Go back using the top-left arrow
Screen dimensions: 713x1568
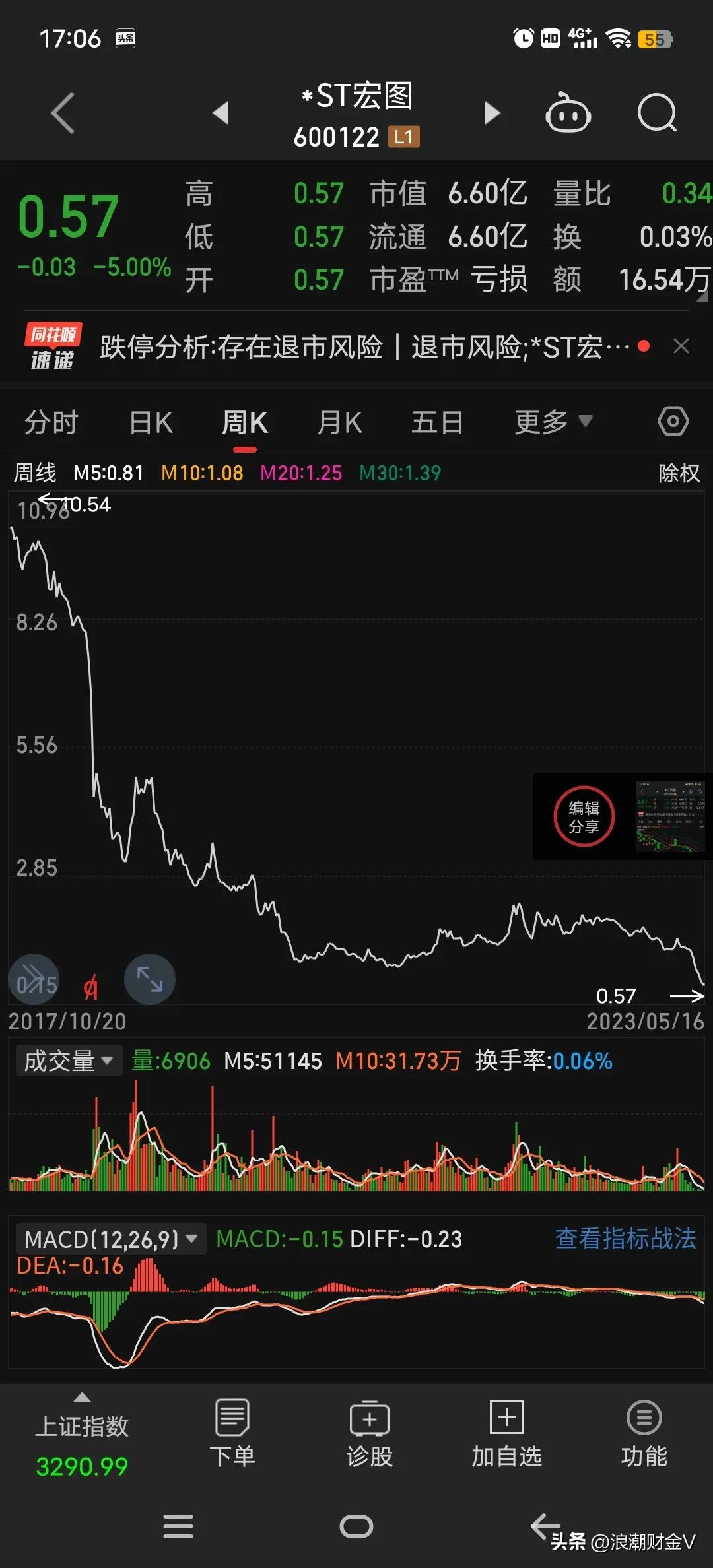coord(61,113)
